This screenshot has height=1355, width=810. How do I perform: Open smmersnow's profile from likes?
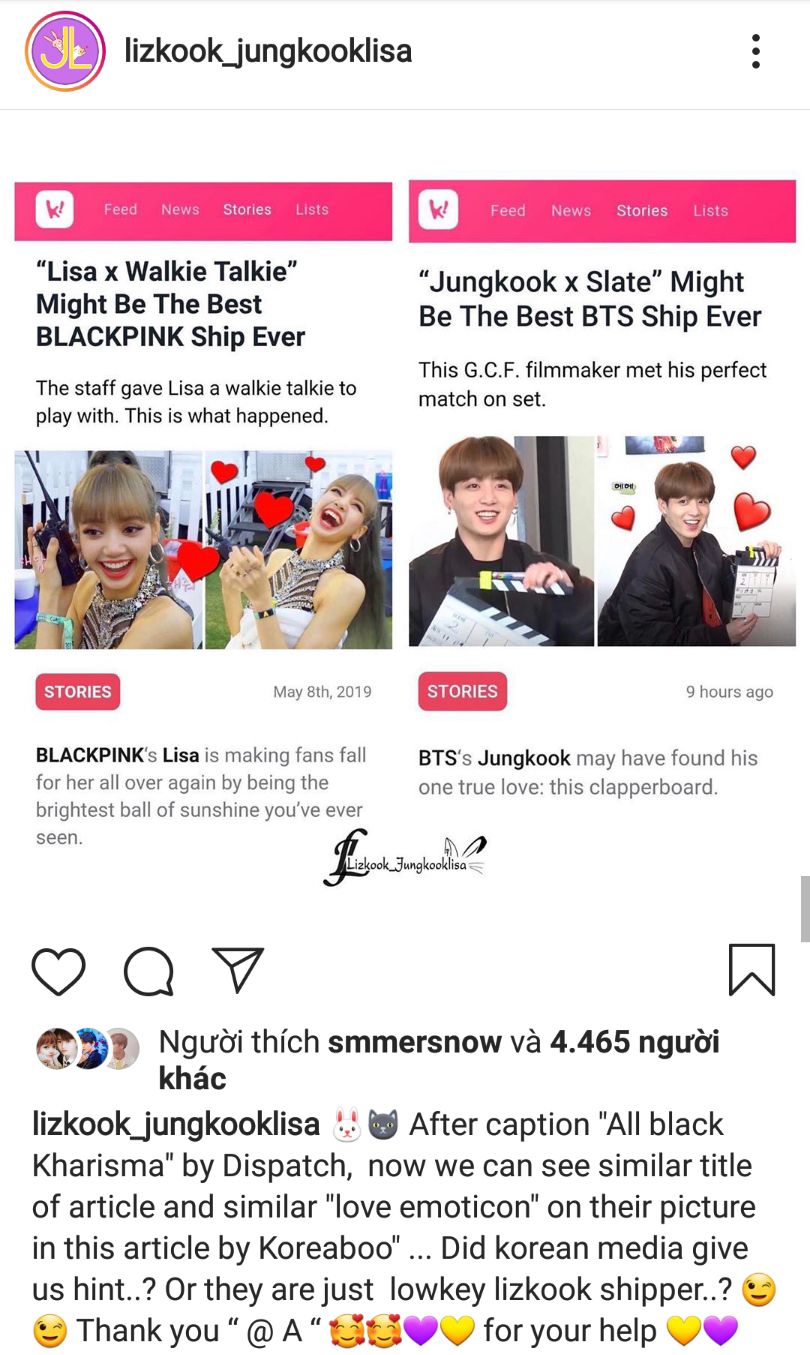pyautogui.click(x=414, y=1042)
